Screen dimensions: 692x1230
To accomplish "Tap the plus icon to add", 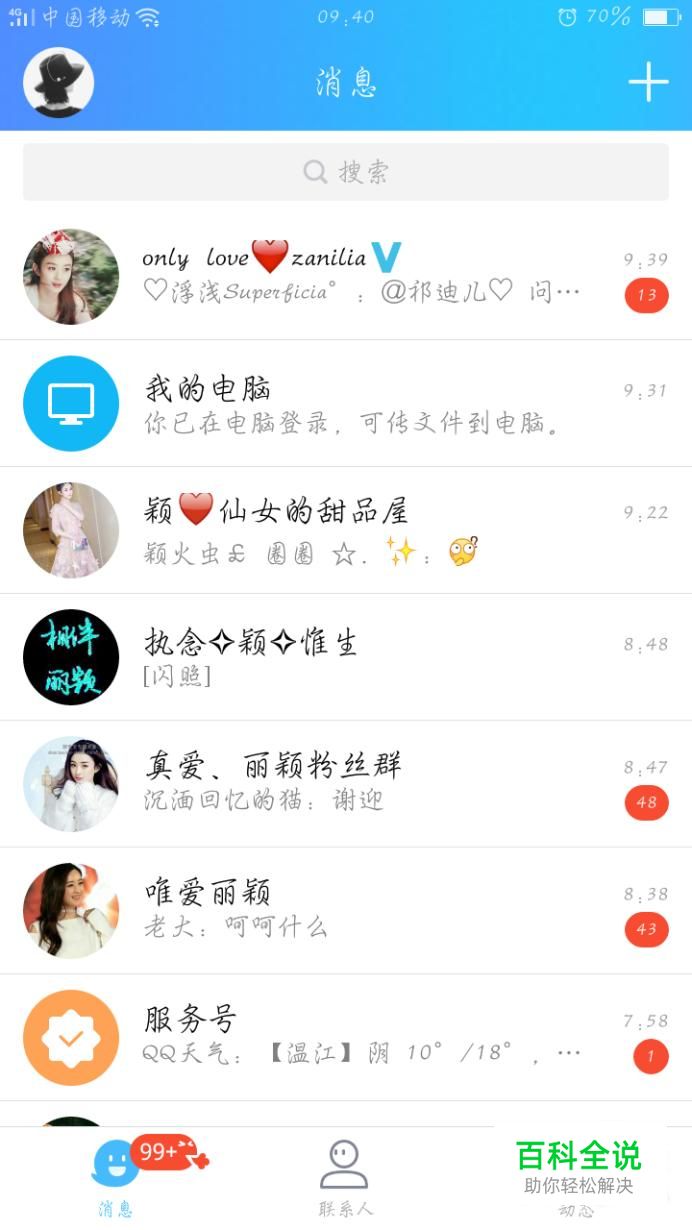I will click(648, 82).
